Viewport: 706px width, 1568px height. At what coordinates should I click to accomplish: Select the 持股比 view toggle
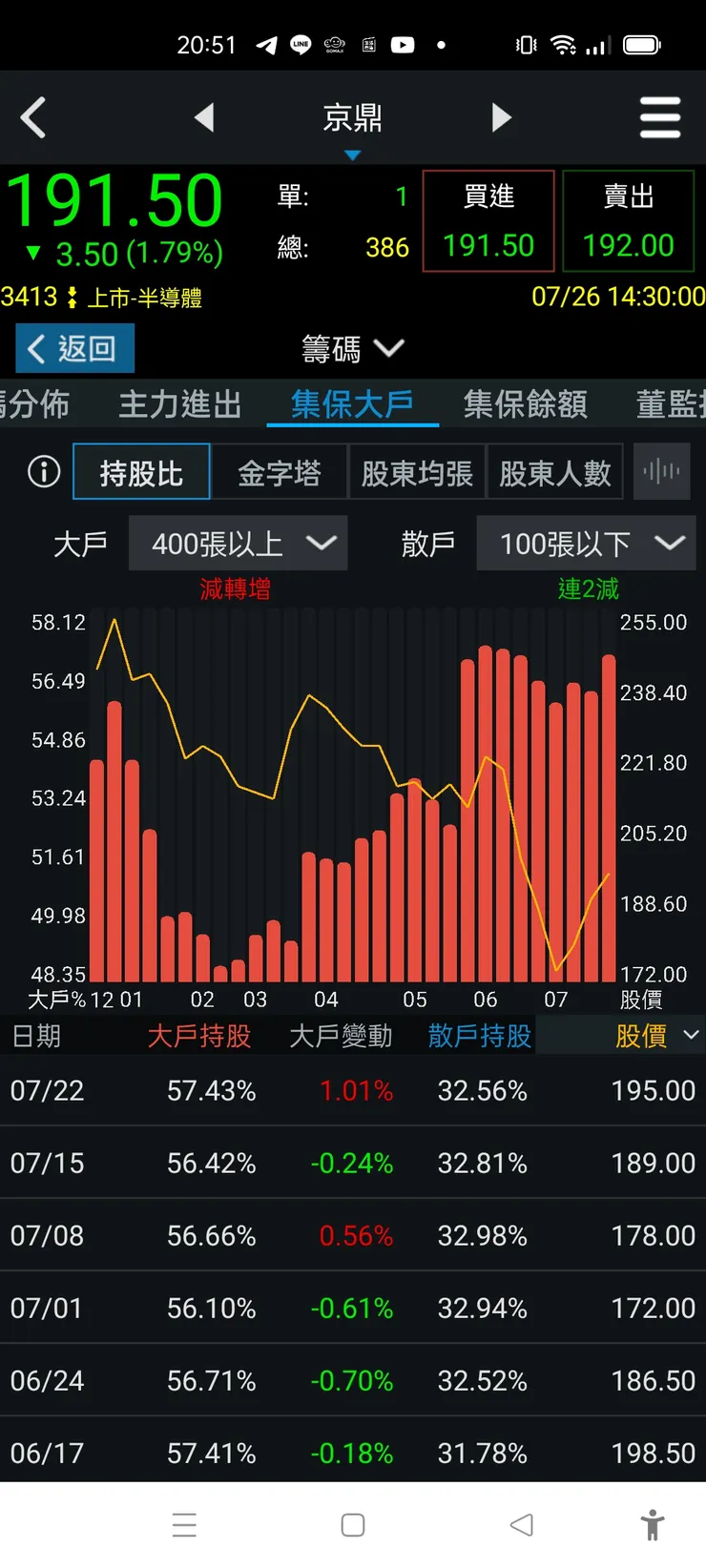(141, 471)
